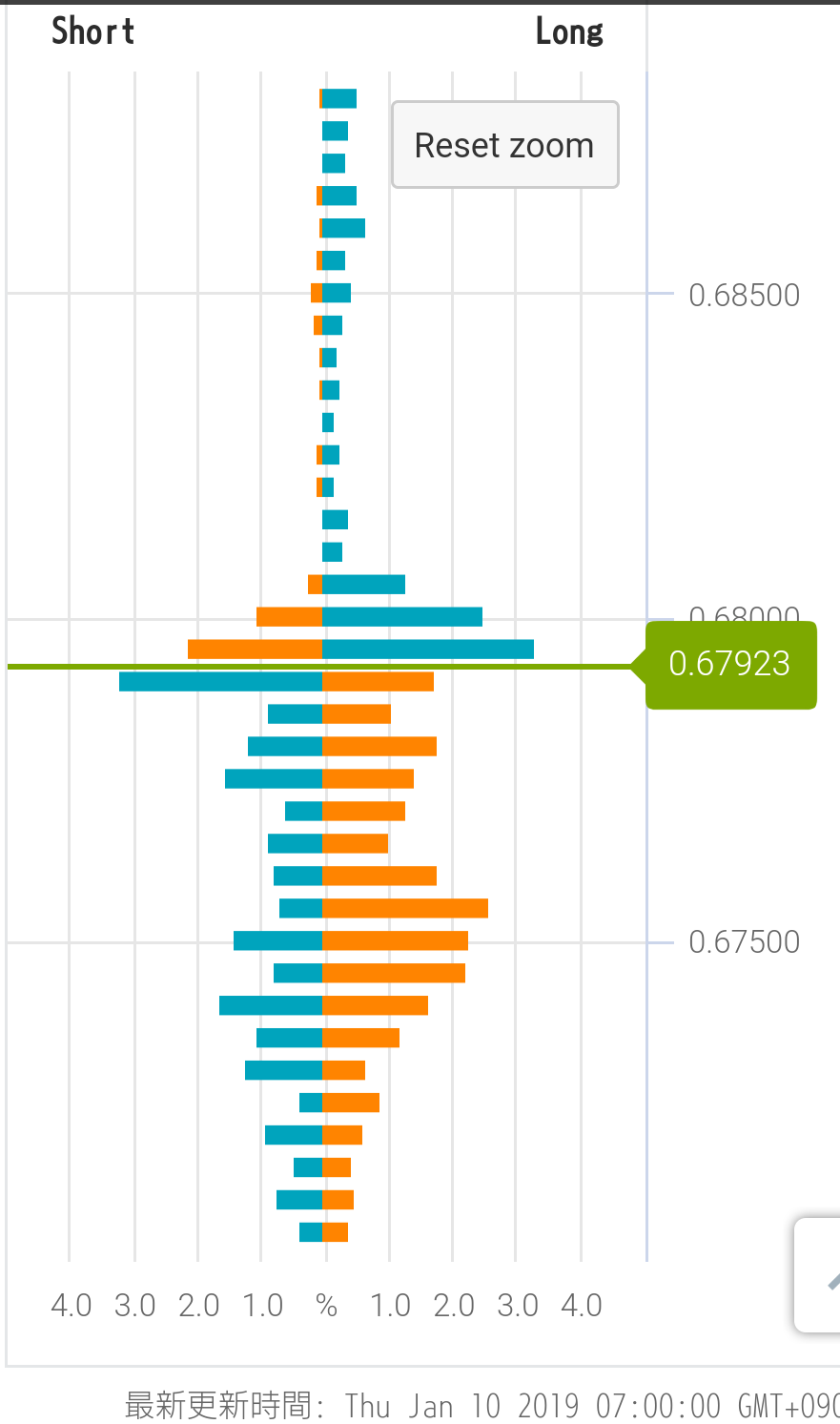Tap the Reset zoom button
840x1424 pixels.
click(504, 145)
